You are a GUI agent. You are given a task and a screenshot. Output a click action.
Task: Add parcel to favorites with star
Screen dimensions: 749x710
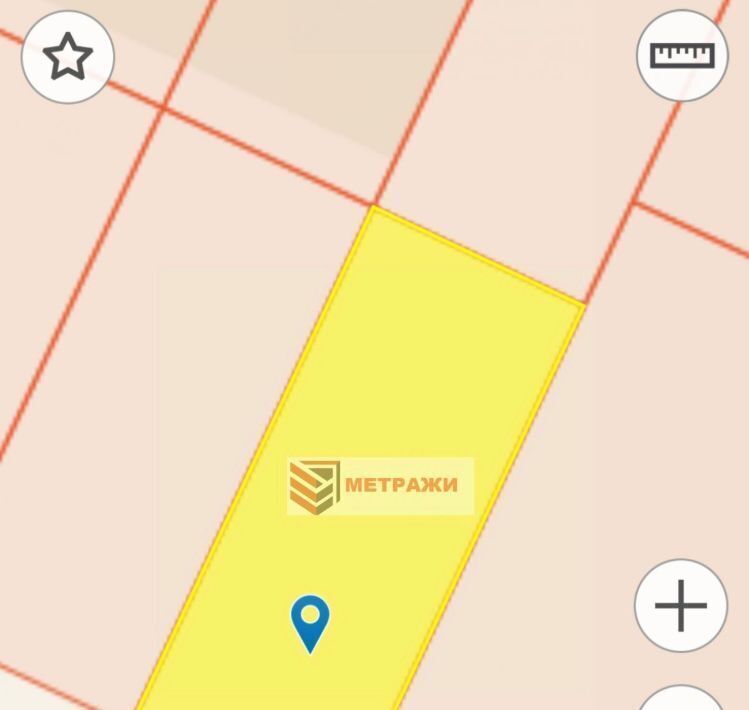coord(67,56)
